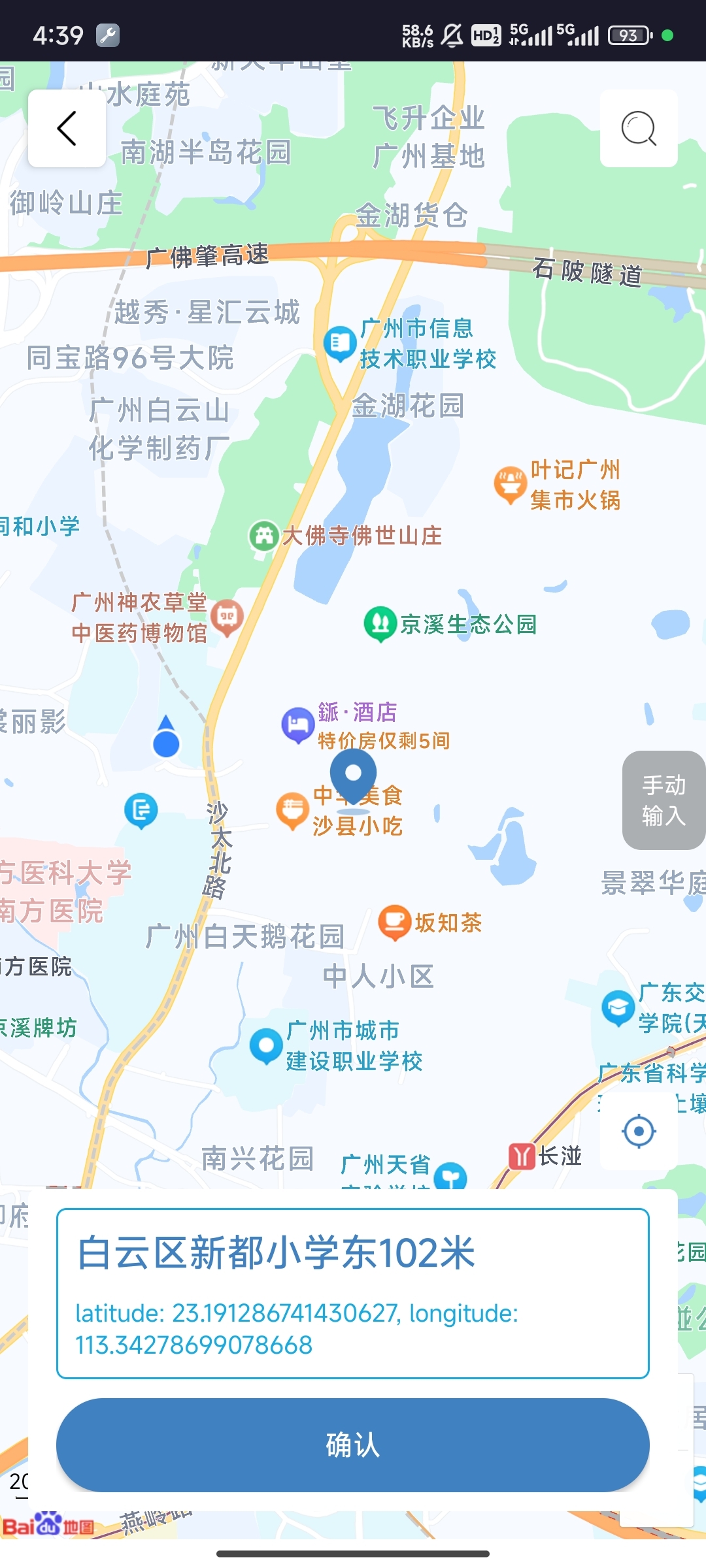The image size is (706, 1568).
Task: Select the 坂知茶 tea shop marker
Action: 394,922
